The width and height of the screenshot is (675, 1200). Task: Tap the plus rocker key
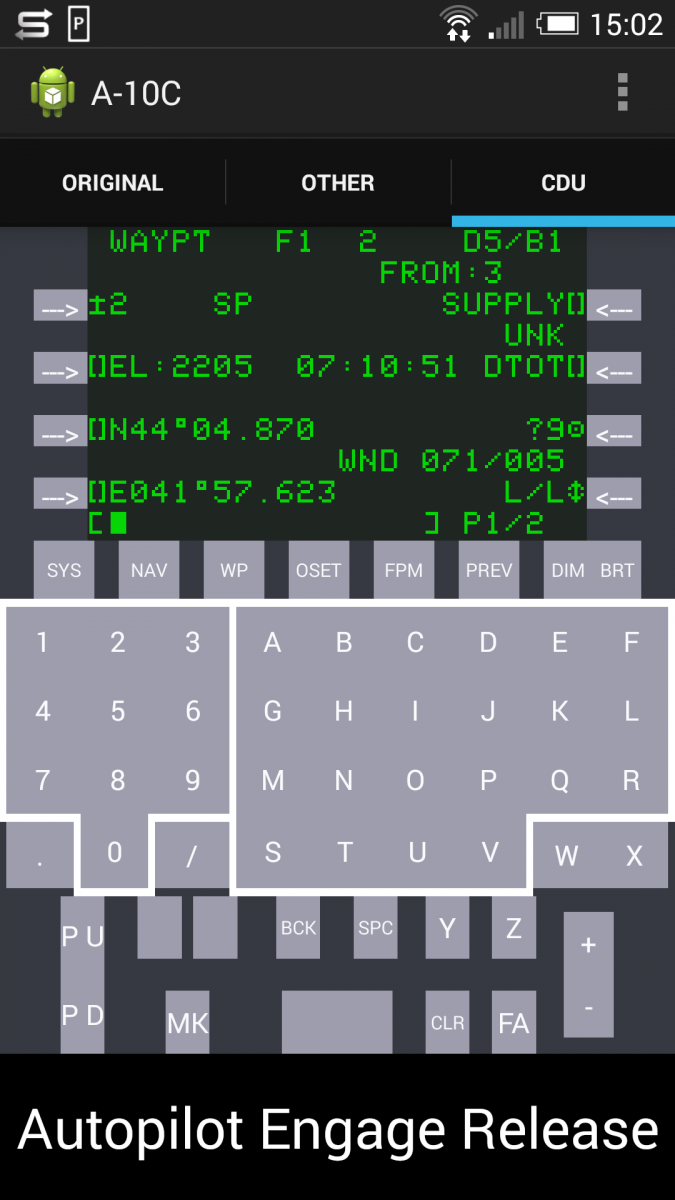[x=588, y=945]
